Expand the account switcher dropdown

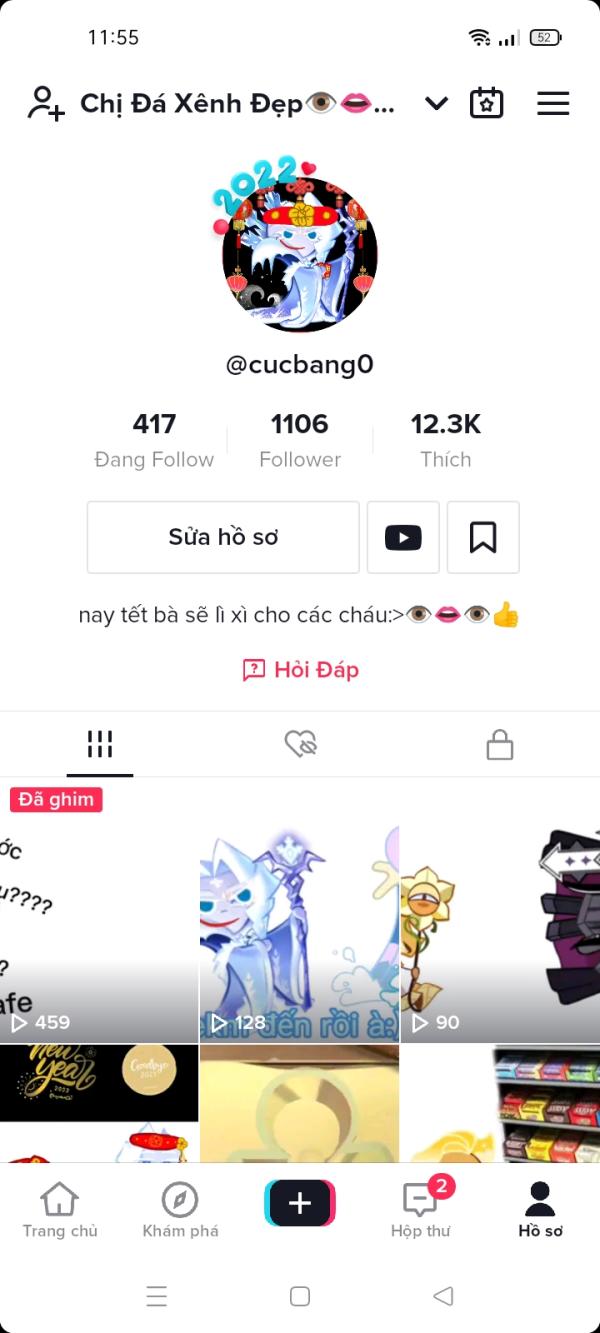(x=436, y=103)
